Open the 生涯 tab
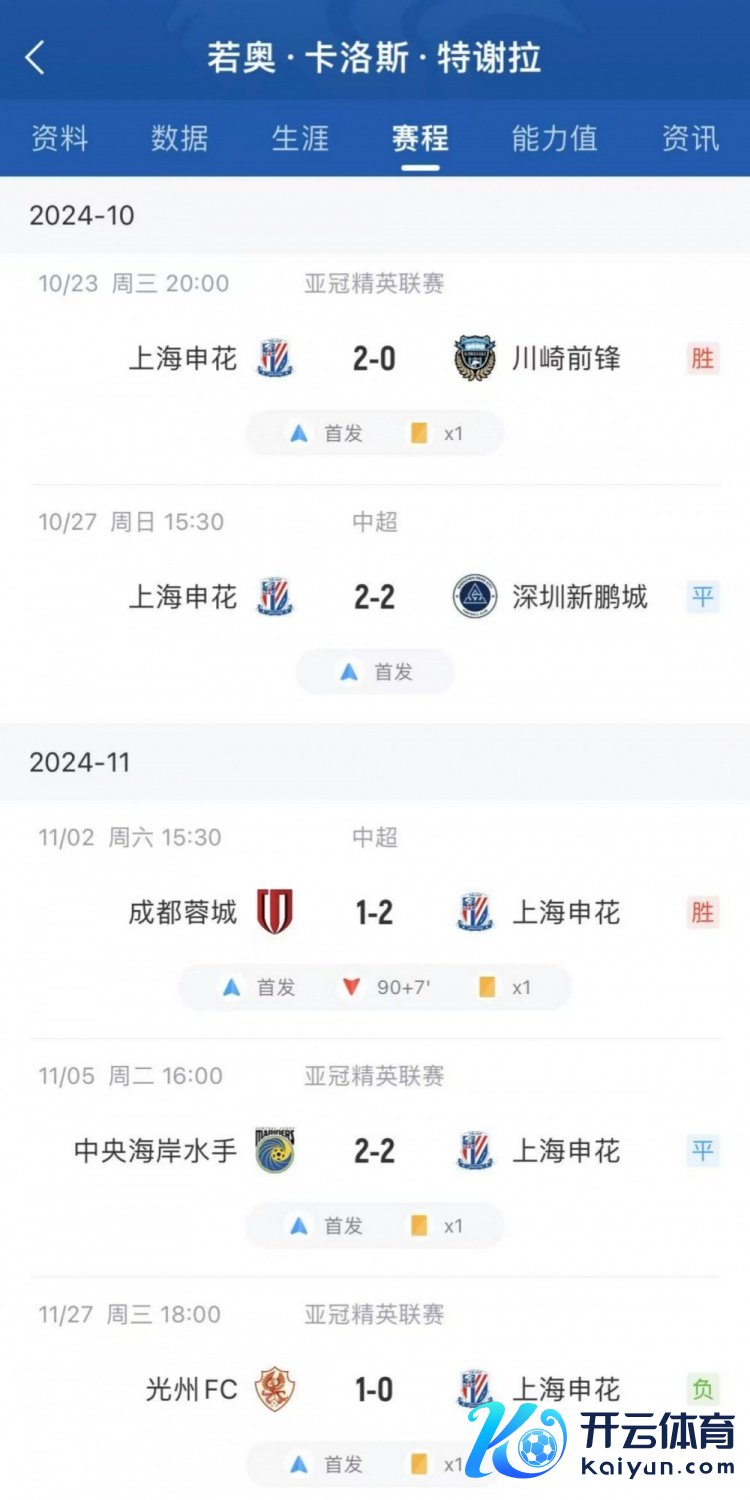Viewport: 750px width, 1500px height. click(300, 138)
